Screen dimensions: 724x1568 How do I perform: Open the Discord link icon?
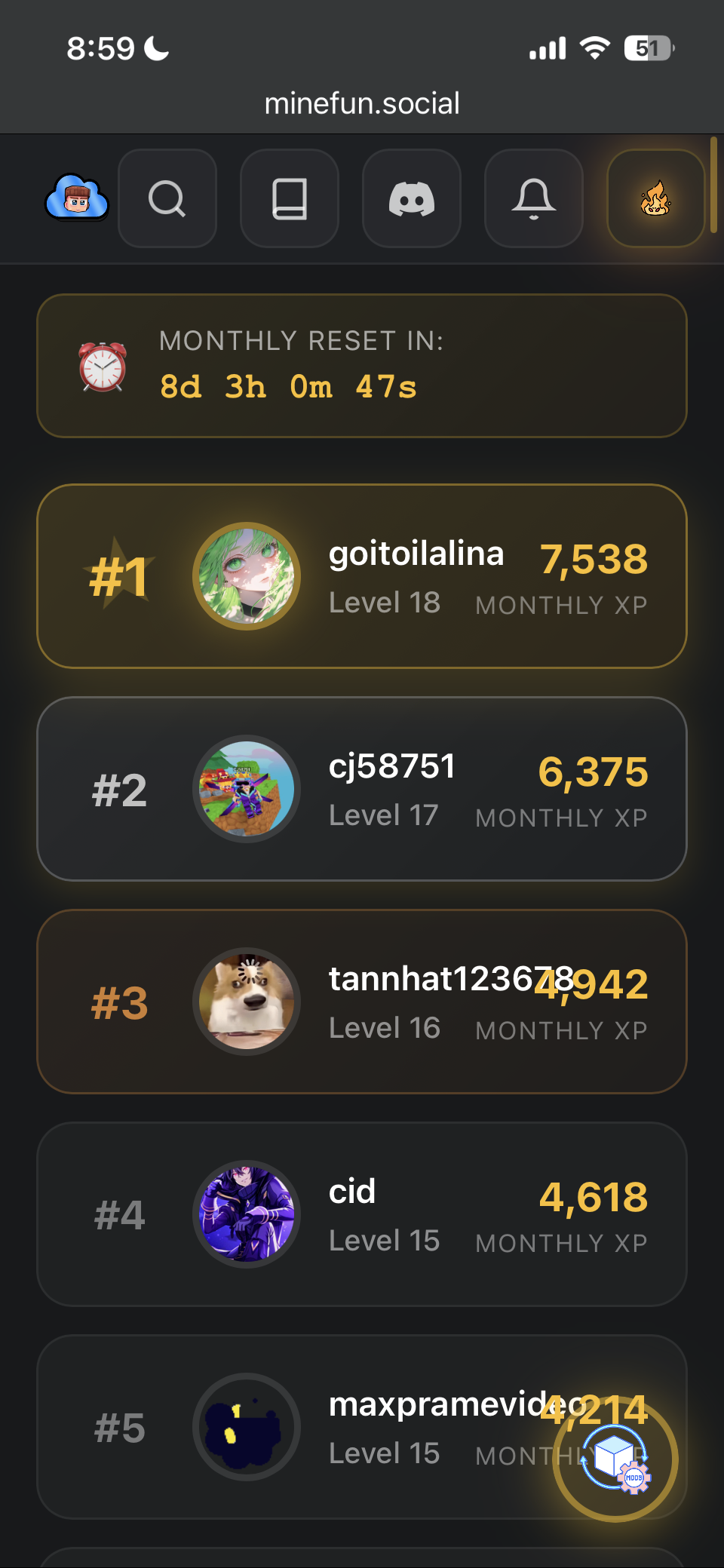(411, 198)
